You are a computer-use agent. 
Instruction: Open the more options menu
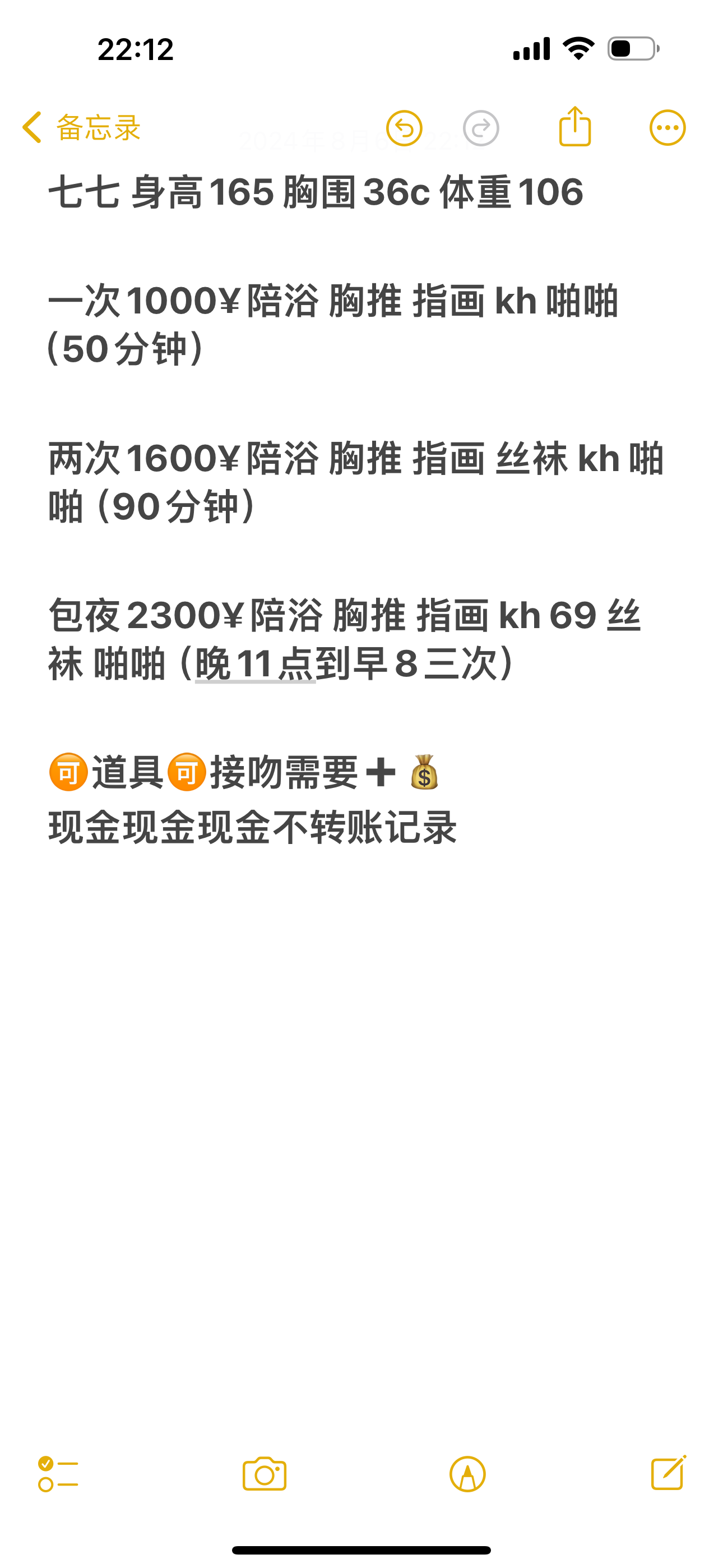click(667, 128)
